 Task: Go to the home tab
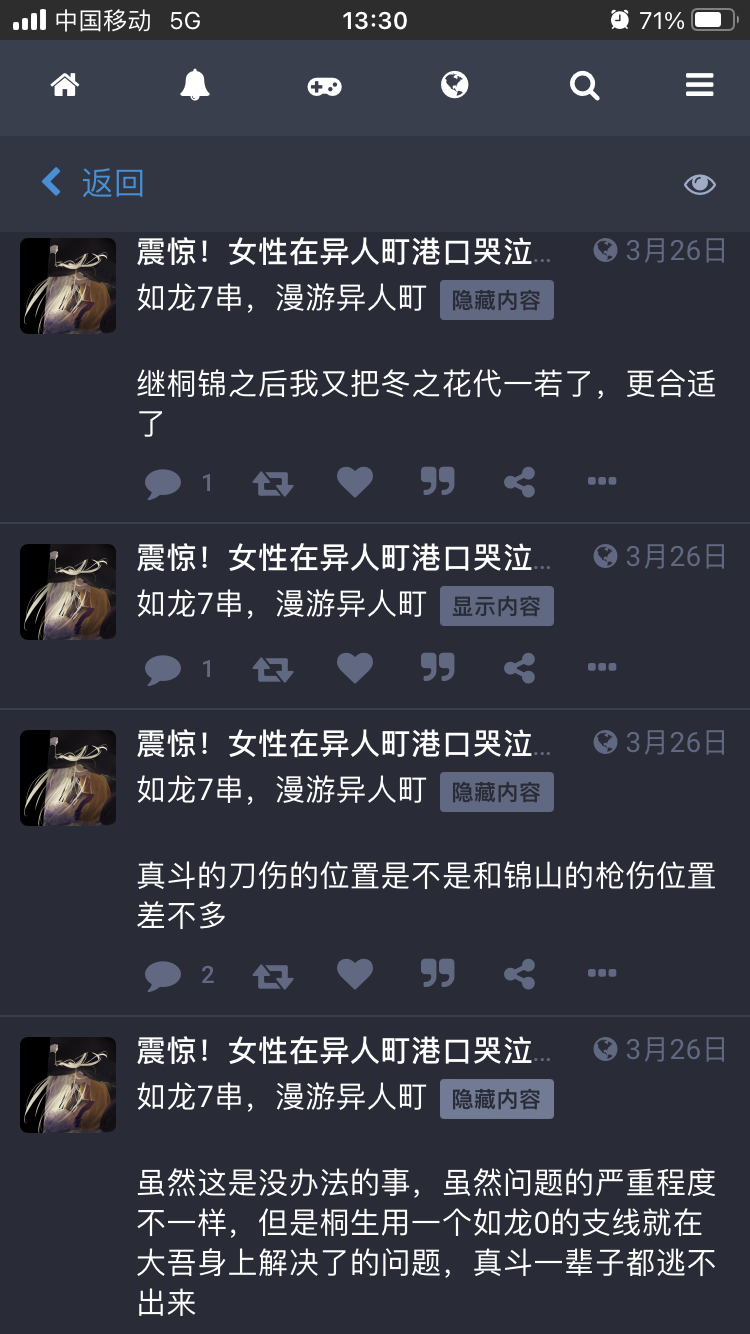65,86
